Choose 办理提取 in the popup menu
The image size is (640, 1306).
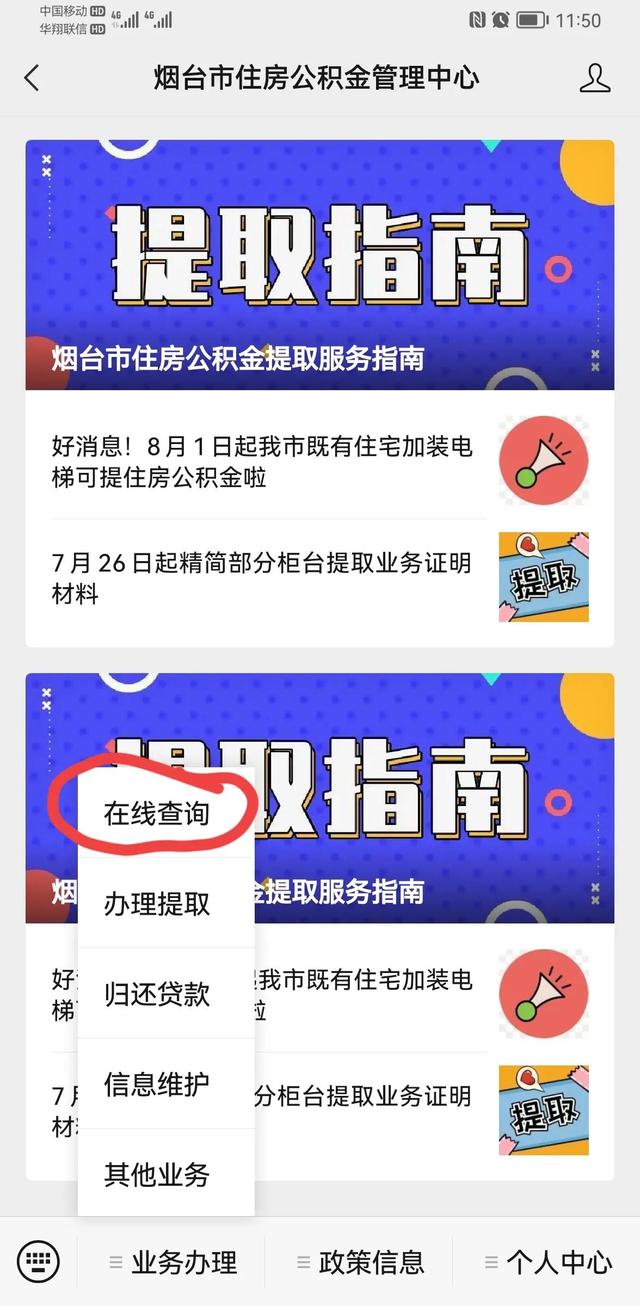[x=157, y=903]
